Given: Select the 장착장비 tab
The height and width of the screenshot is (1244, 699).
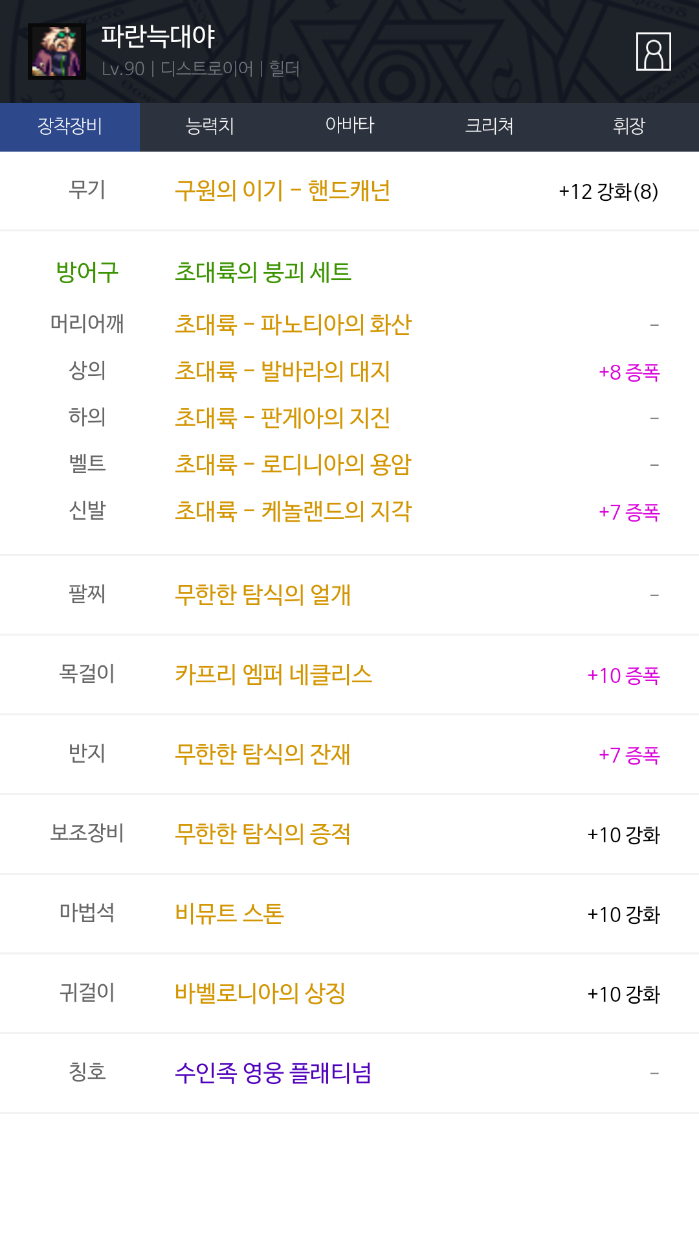Looking at the screenshot, I should coord(70,126).
